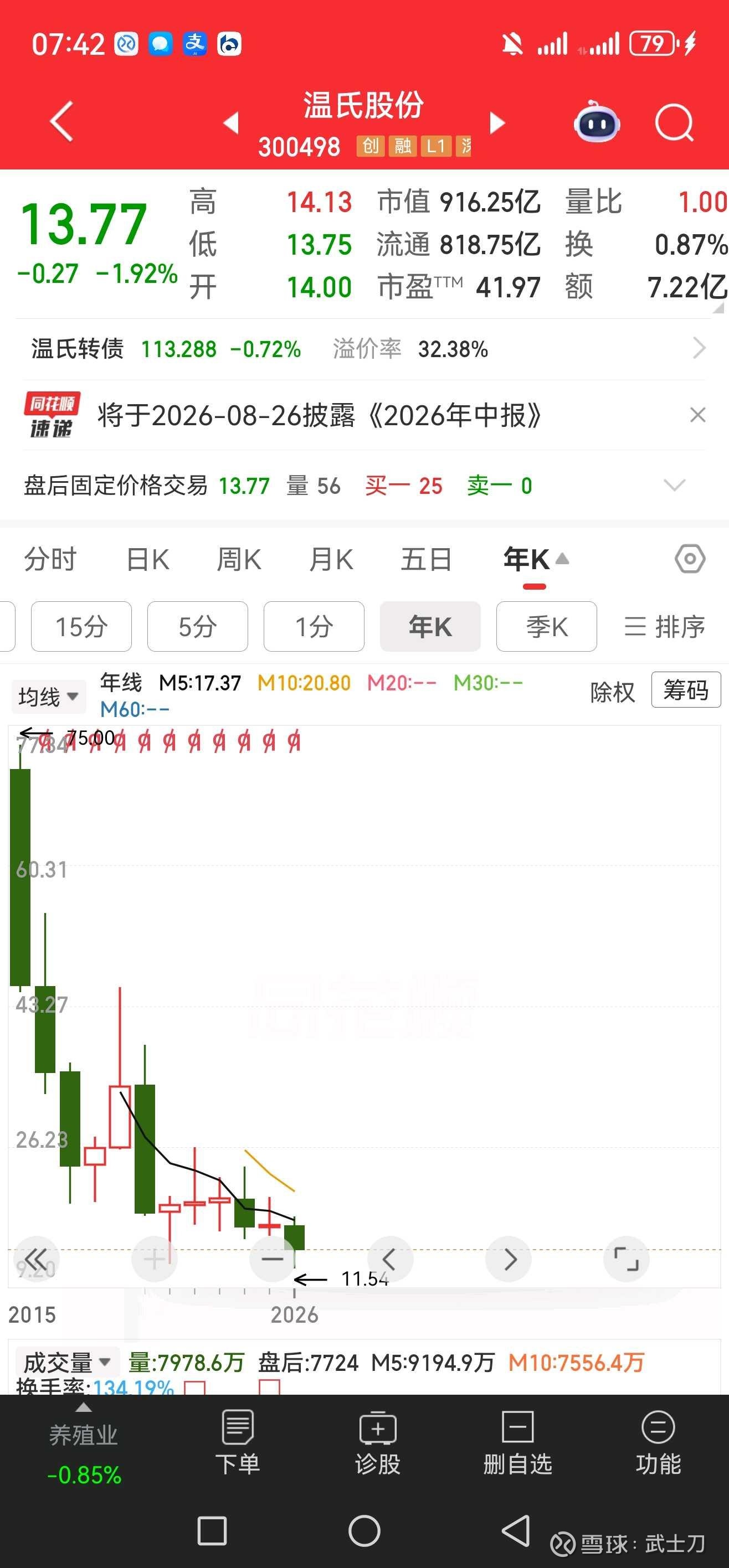Dismiss the 2026年中报 disclosure notice

(x=697, y=415)
